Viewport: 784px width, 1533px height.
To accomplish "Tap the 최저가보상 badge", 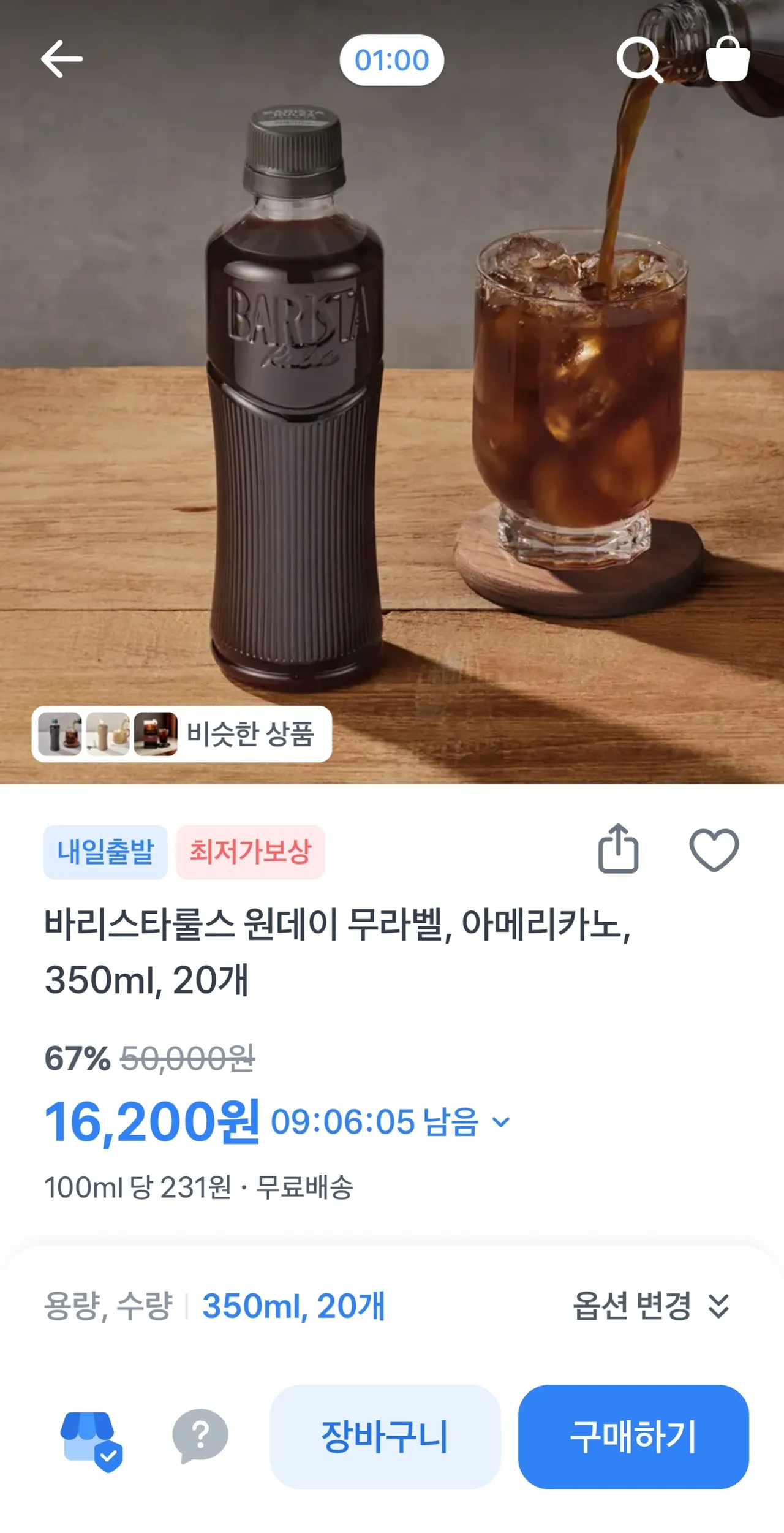I will click(251, 852).
